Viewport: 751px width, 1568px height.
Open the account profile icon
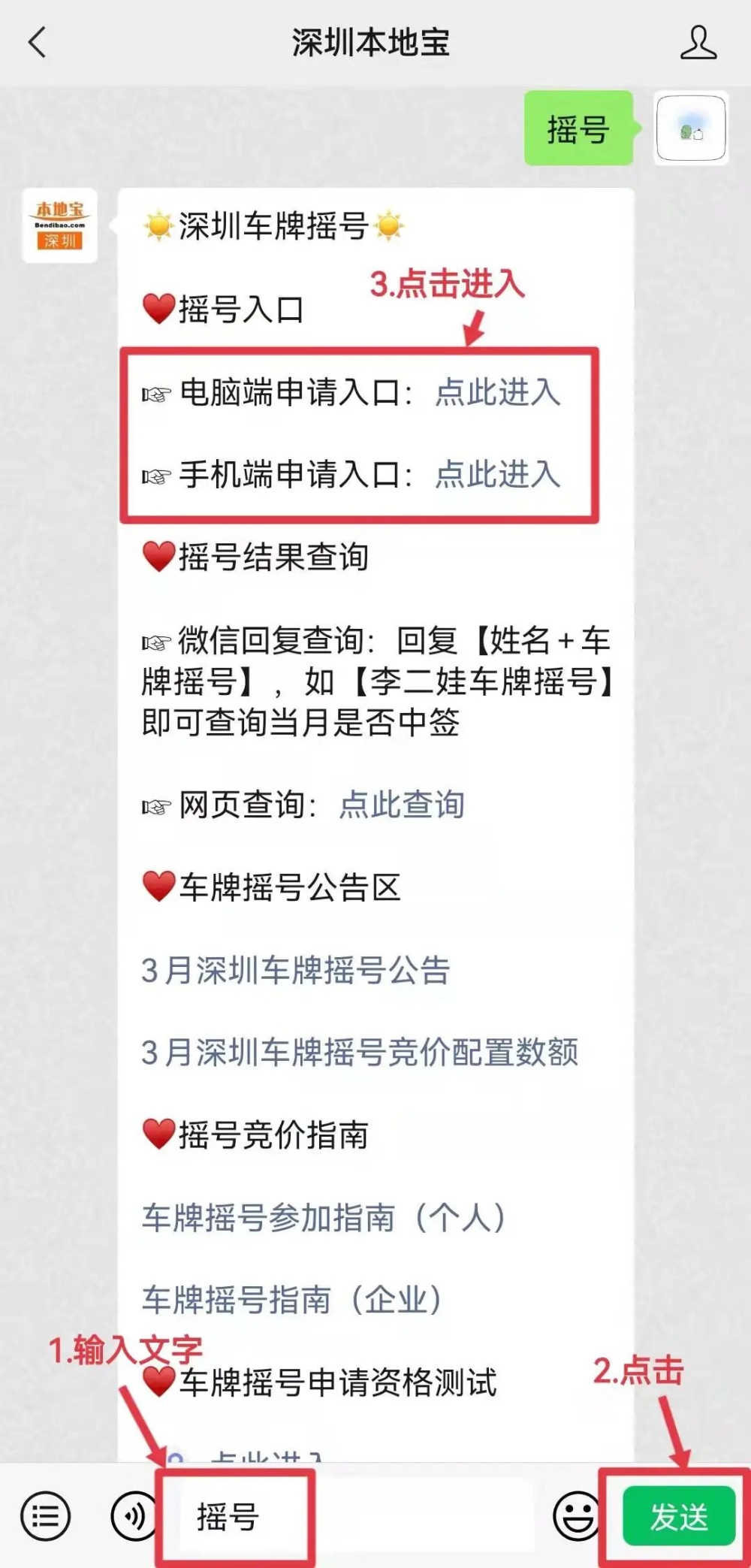(x=698, y=43)
